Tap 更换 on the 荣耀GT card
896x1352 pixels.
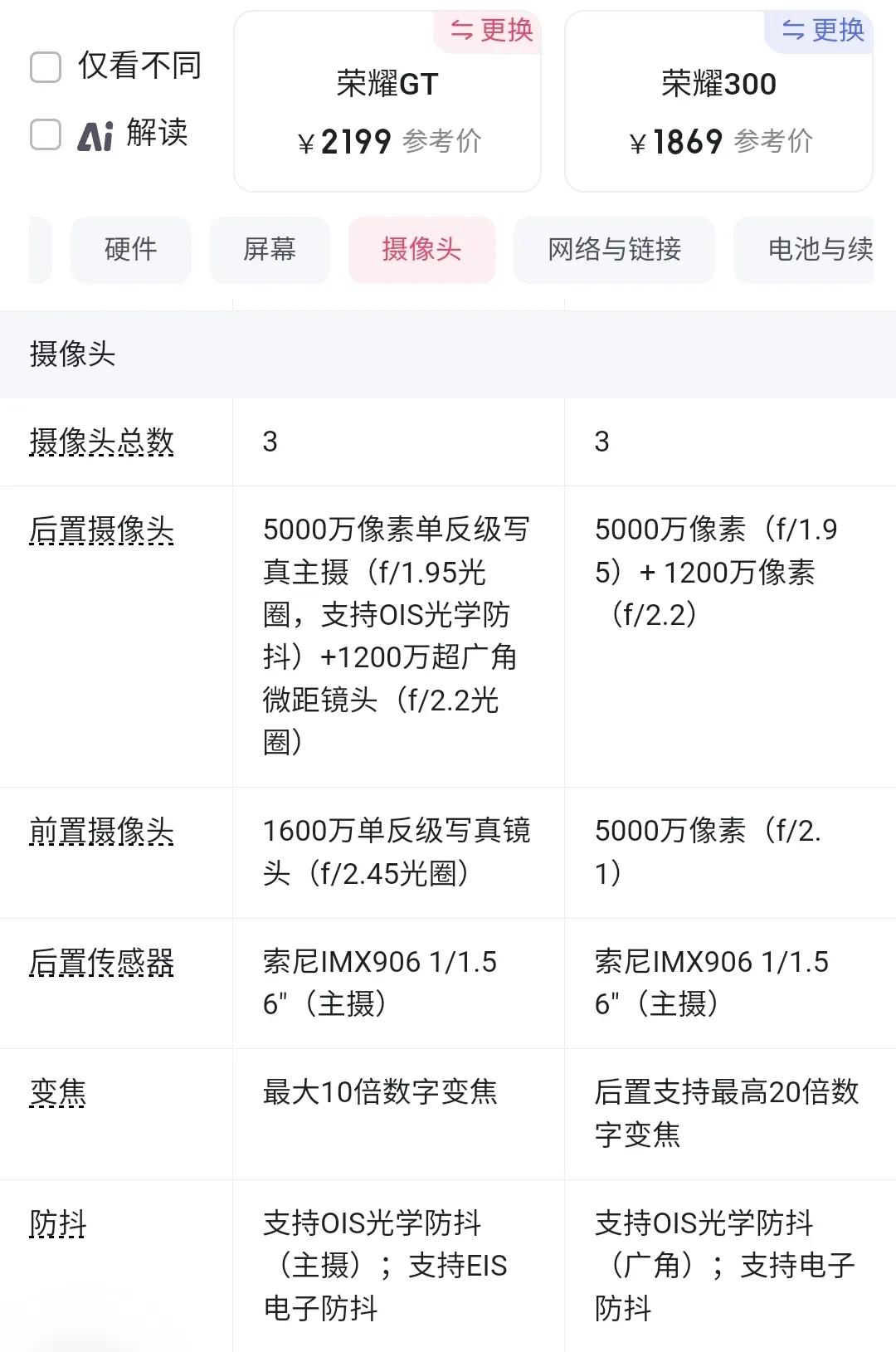pos(491,31)
